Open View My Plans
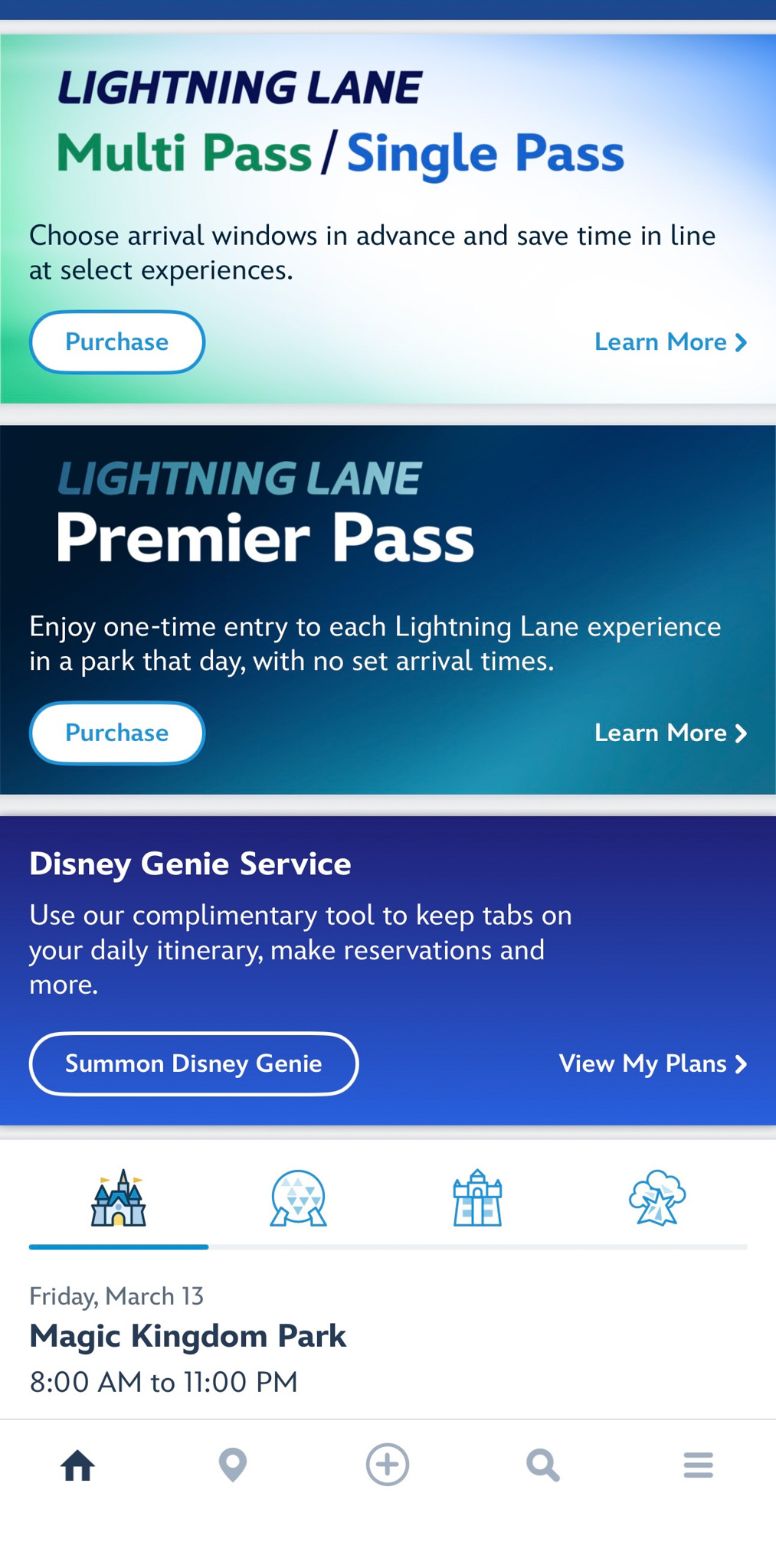This screenshot has height=1568, width=776. [652, 1063]
